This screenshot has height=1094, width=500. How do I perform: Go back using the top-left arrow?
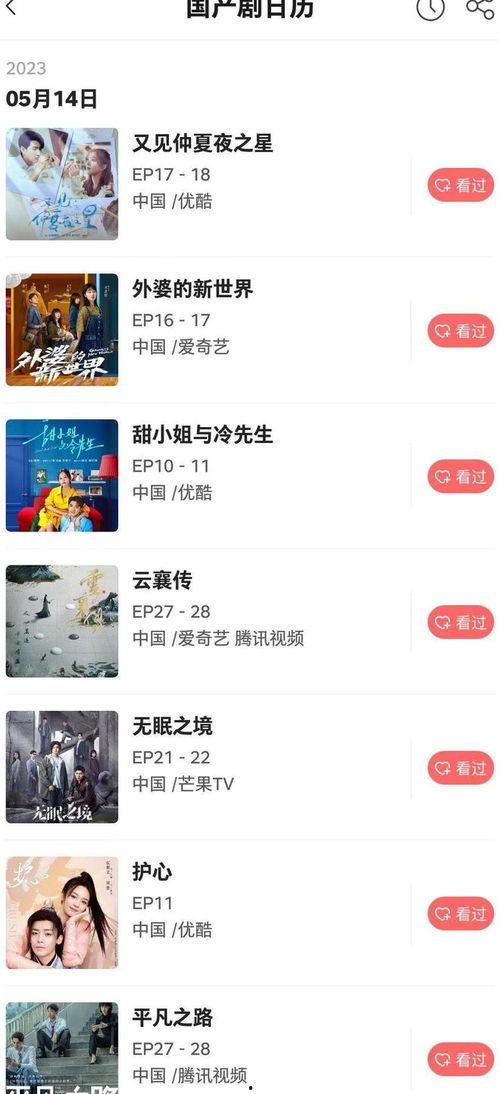point(10,8)
